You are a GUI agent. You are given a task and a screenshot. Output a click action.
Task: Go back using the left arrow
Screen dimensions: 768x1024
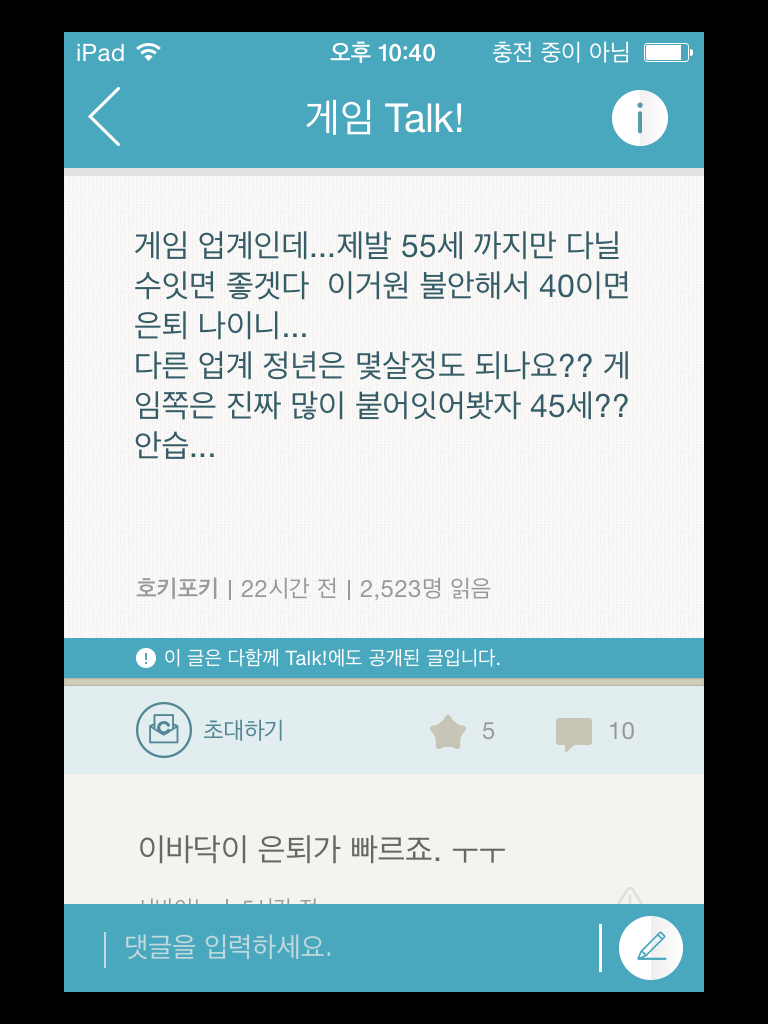(x=105, y=117)
